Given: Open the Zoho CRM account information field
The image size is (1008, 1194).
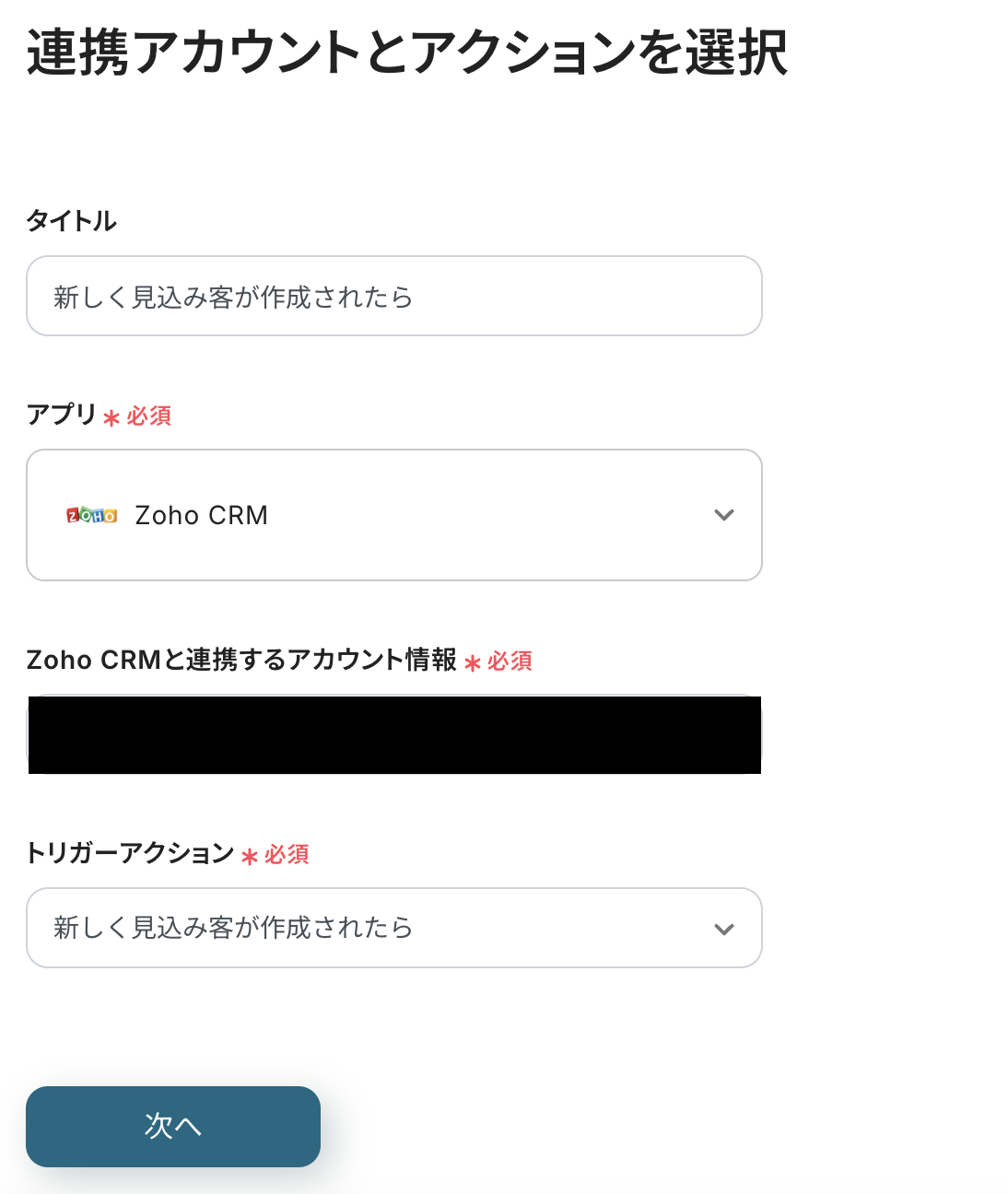Looking at the screenshot, I should point(393,734).
